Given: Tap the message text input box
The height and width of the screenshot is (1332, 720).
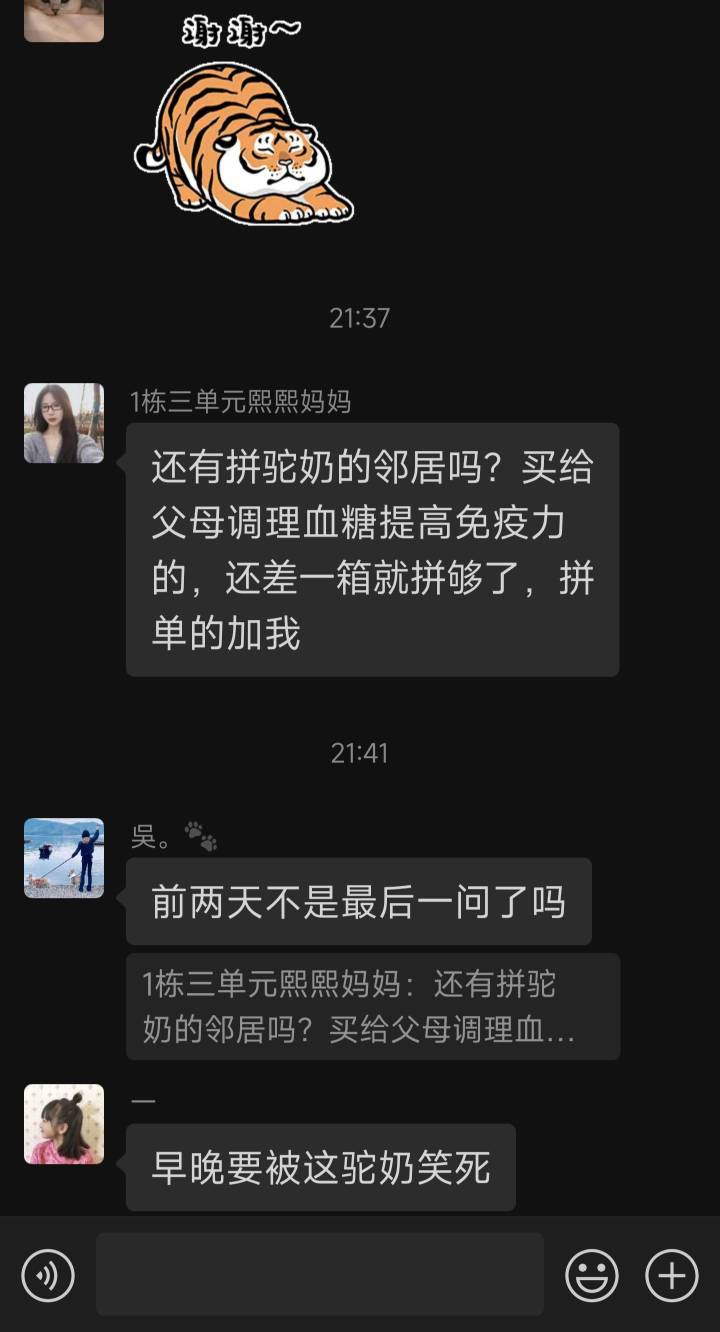Looking at the screenshot, I should [320, 1274].
